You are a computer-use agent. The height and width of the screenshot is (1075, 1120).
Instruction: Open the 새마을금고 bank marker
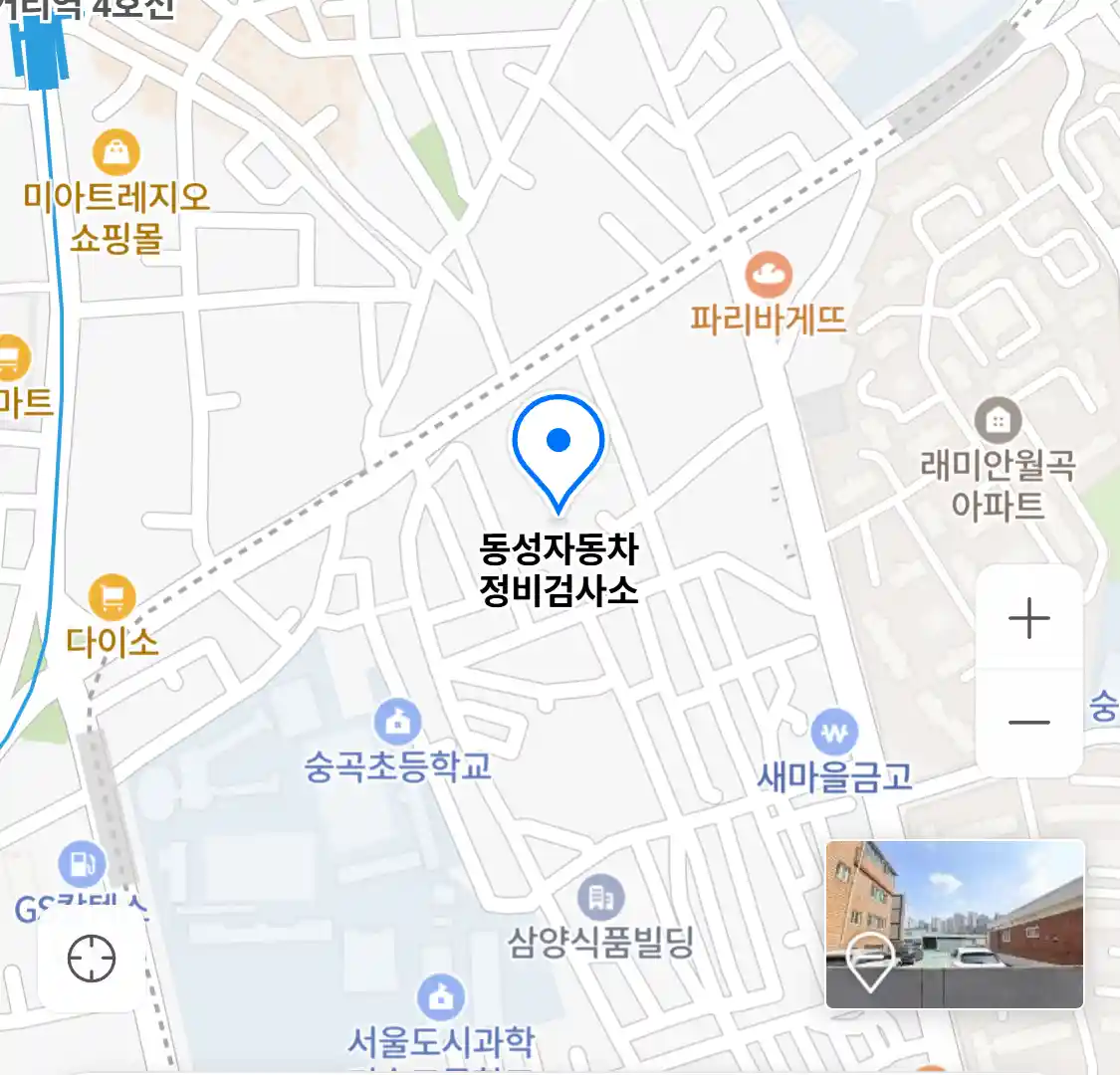(834, 735)
